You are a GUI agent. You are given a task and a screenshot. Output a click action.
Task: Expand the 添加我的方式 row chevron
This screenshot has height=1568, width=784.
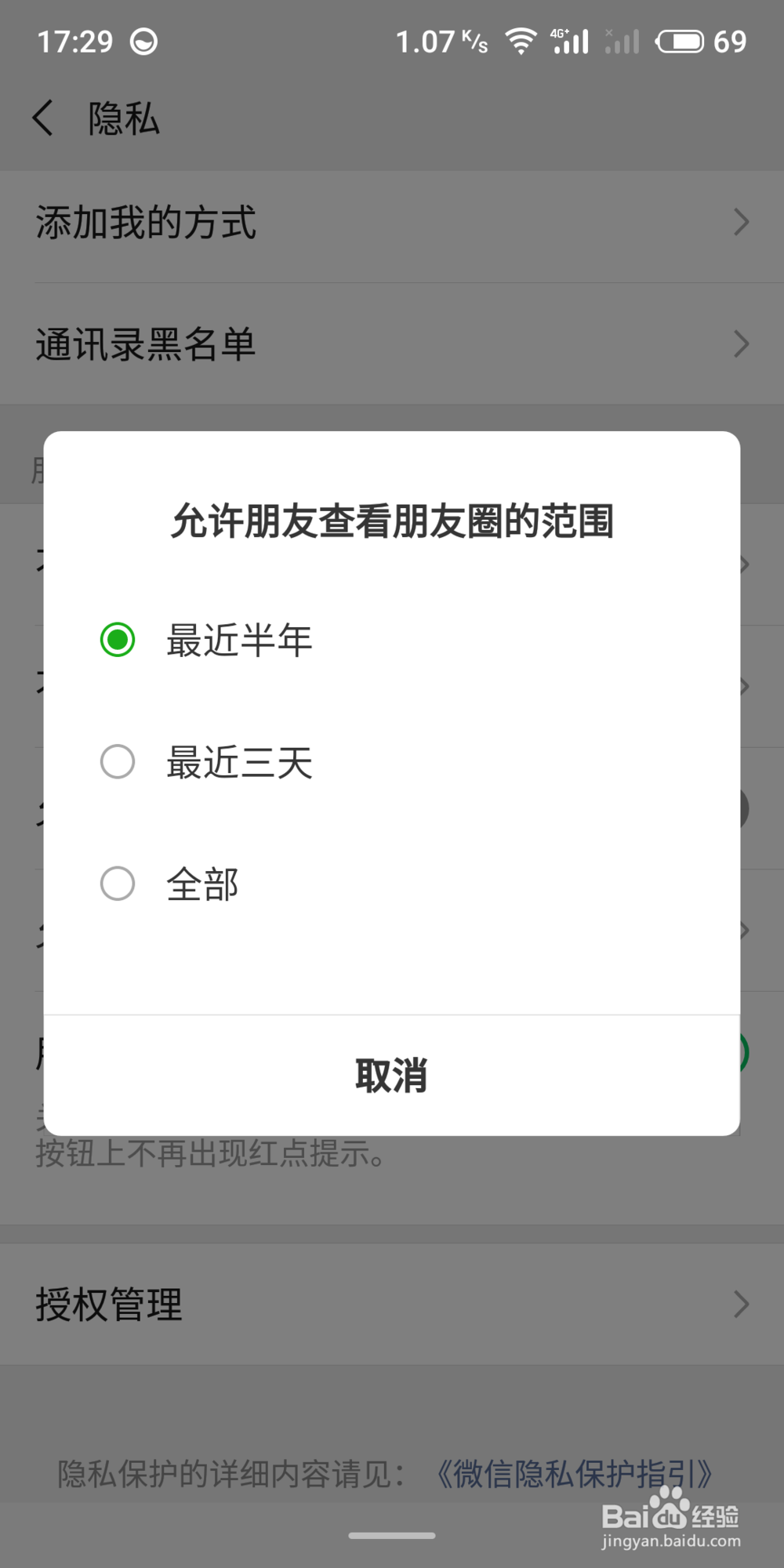tap(740, 223)
